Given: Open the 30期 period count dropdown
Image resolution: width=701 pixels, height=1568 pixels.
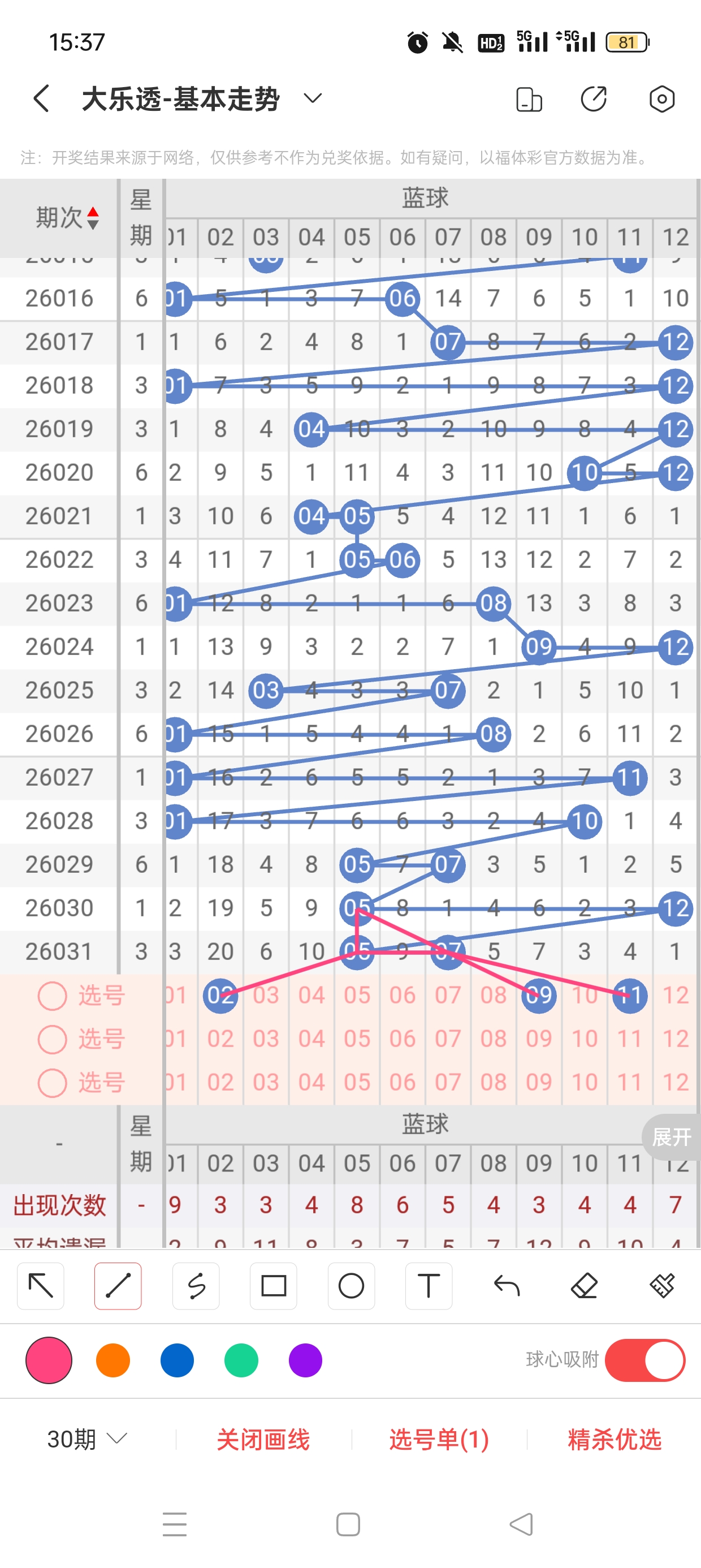Looking at the screenshot, I should click(x=87, y=1439).
